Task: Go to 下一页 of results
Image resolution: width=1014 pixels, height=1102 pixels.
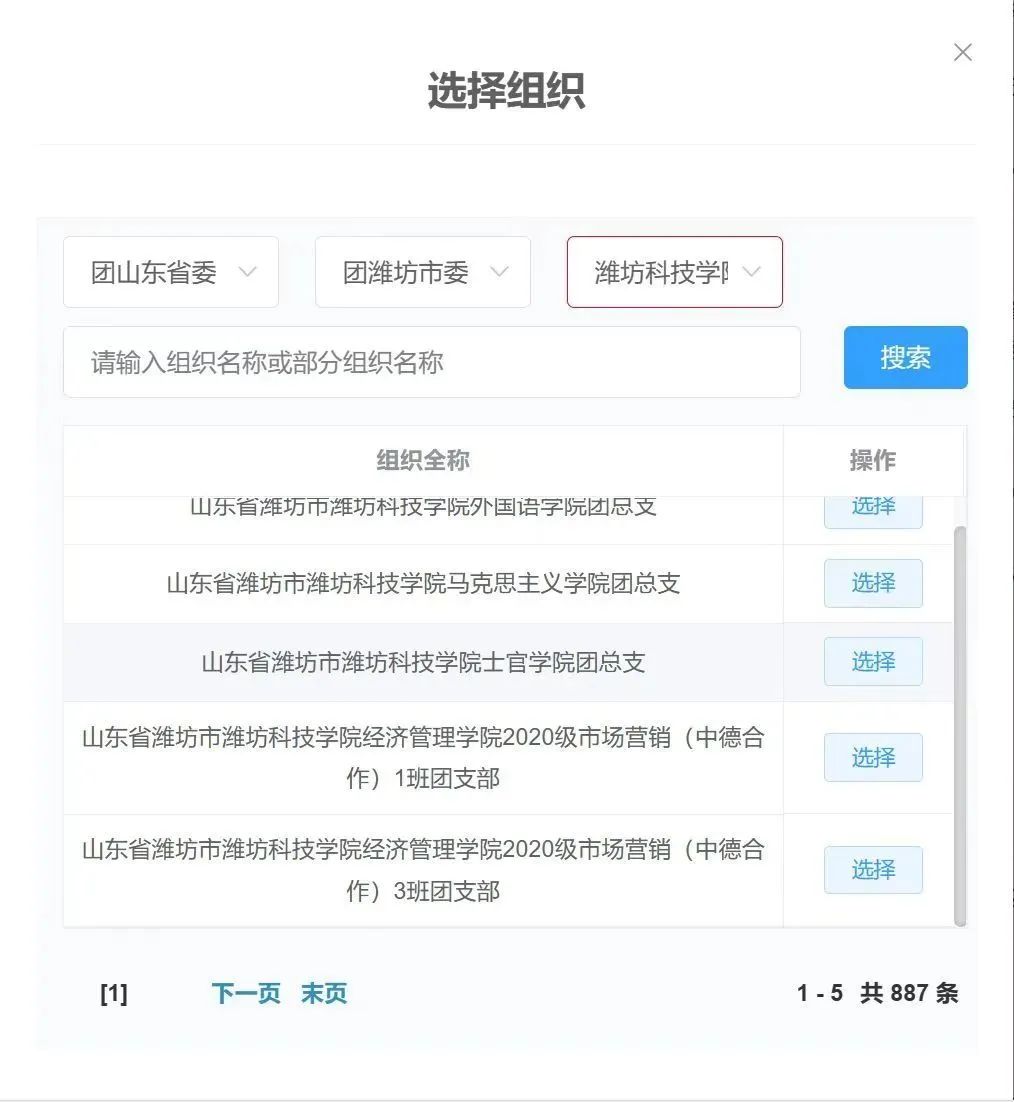Action: tap(246, 993)
